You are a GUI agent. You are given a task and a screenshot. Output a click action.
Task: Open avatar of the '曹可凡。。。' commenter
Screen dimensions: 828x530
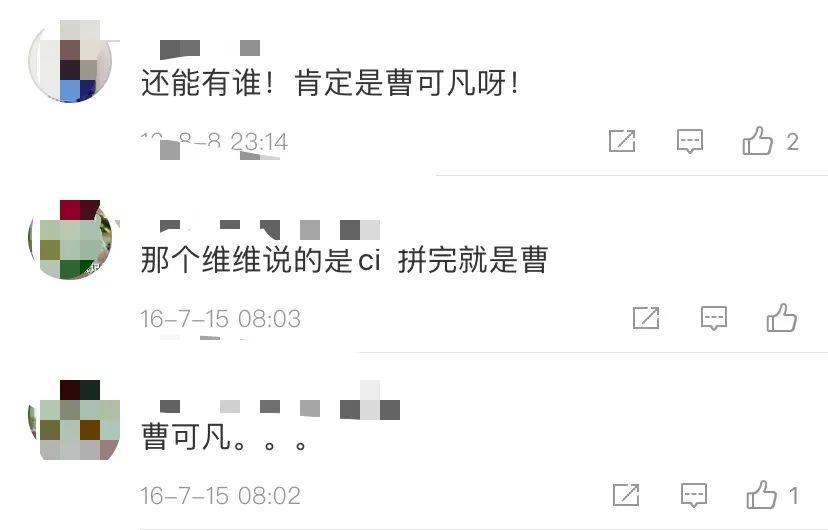[76, 420]
